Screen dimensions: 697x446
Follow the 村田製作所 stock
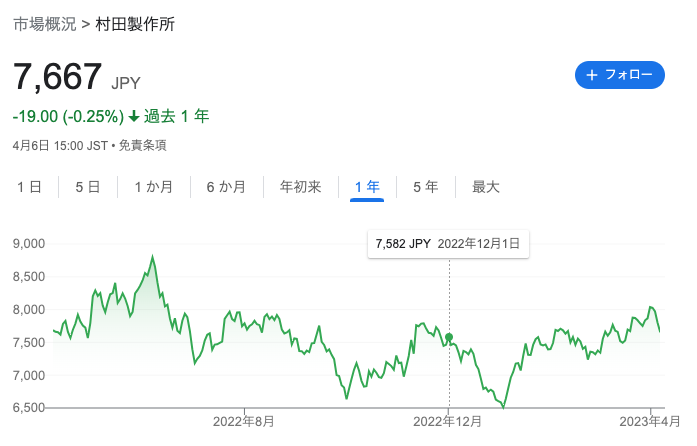tap(620, 75)
